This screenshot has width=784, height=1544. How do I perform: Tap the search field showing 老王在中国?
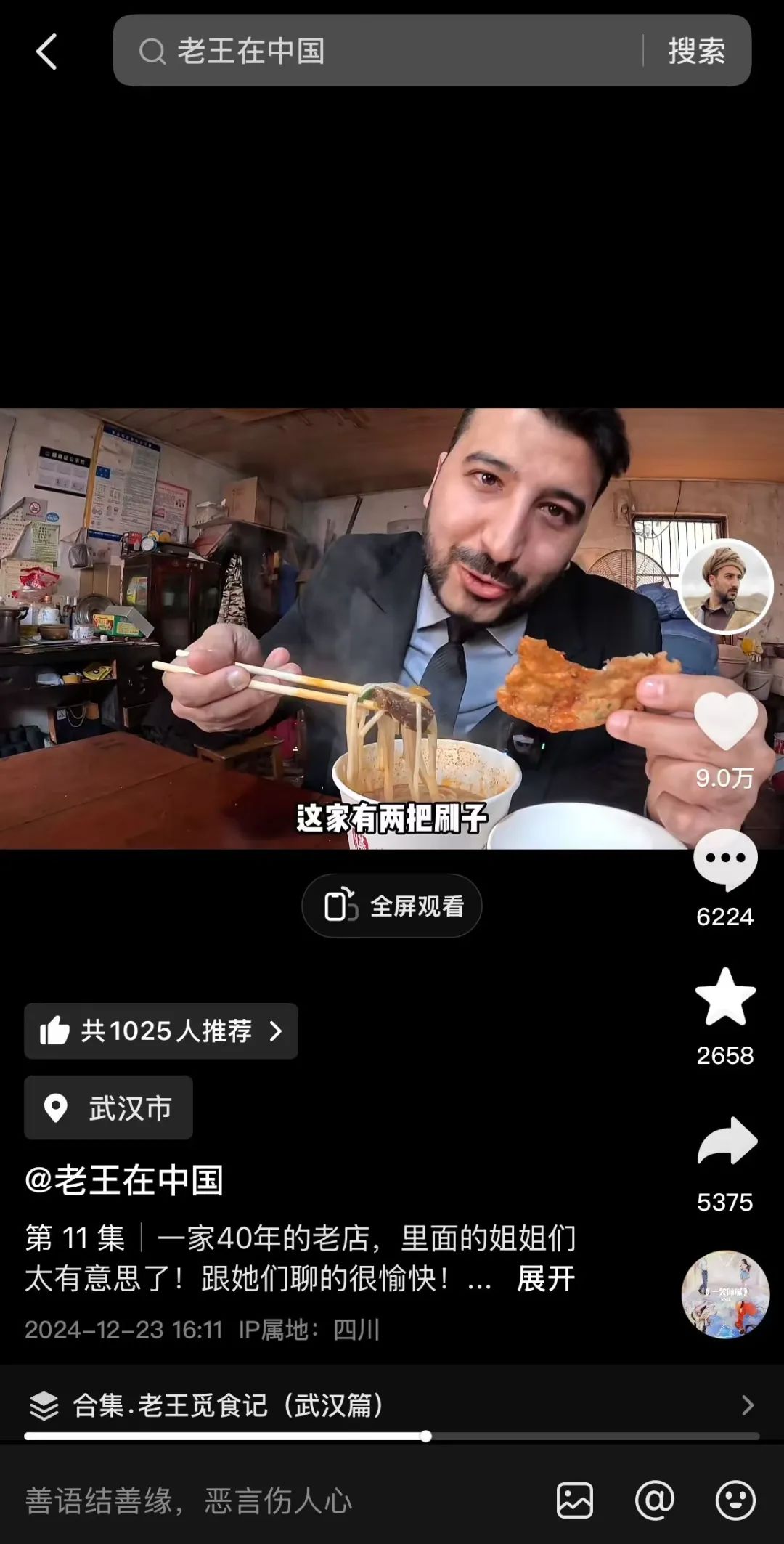click(x=377, y=51)
